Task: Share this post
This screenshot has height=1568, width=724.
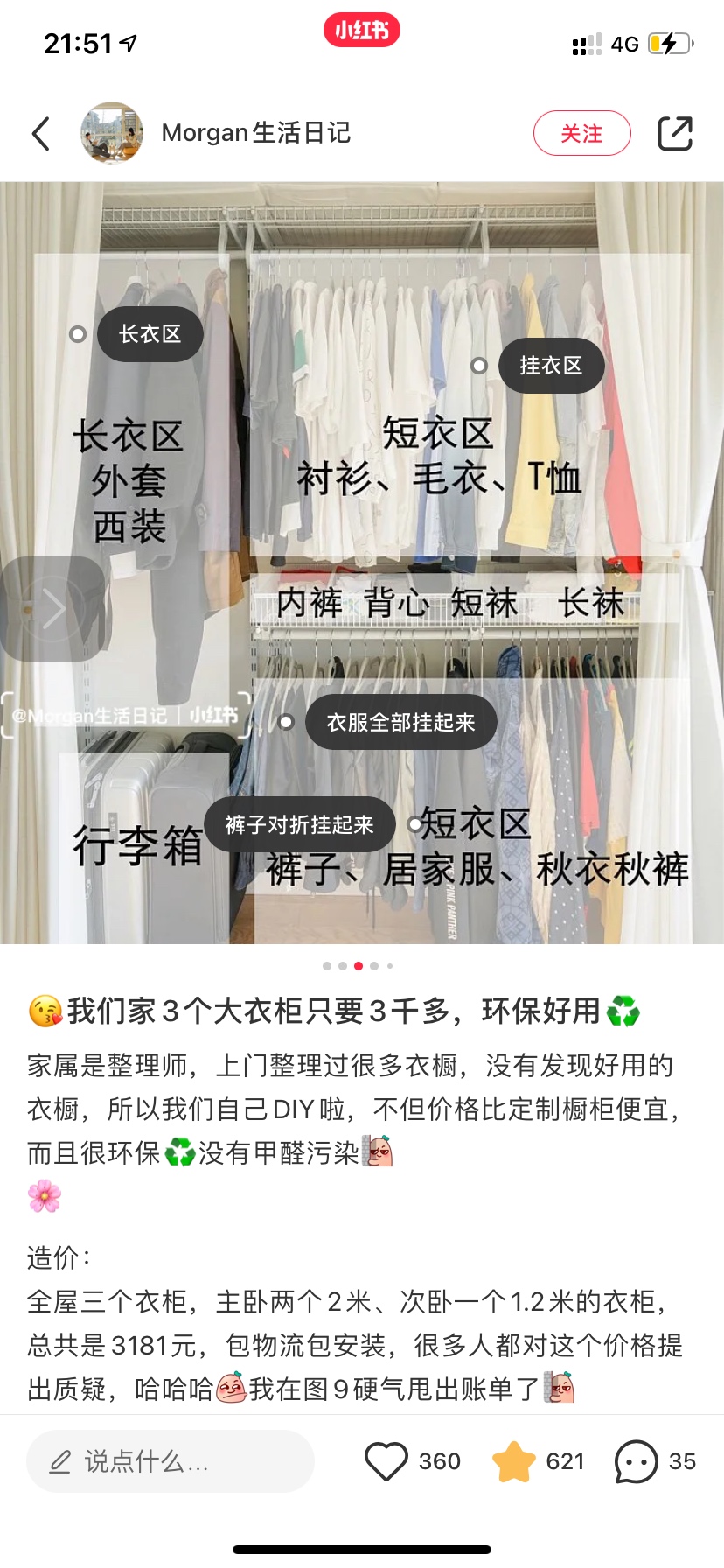Action: tap(674, 133)
